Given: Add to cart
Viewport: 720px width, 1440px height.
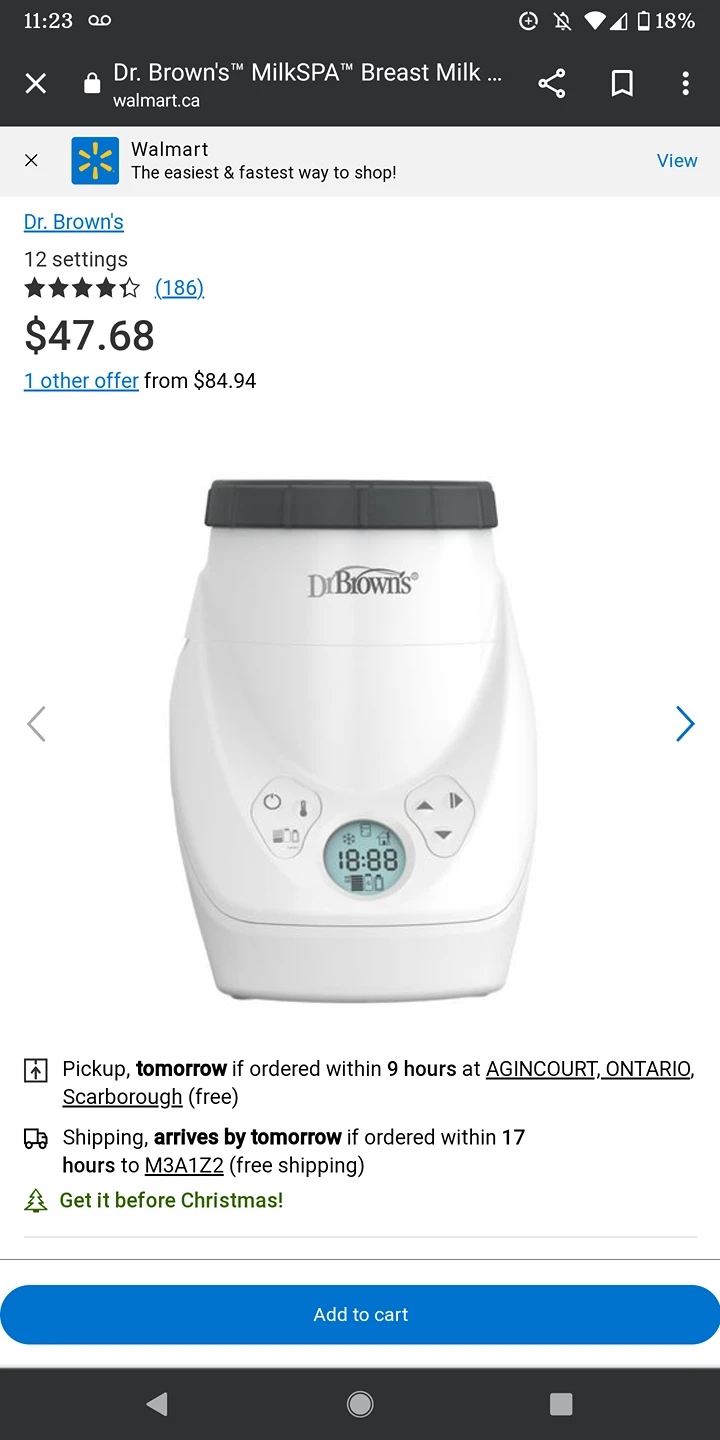Looking at the screenshot, I should (x=360, y=1315).
